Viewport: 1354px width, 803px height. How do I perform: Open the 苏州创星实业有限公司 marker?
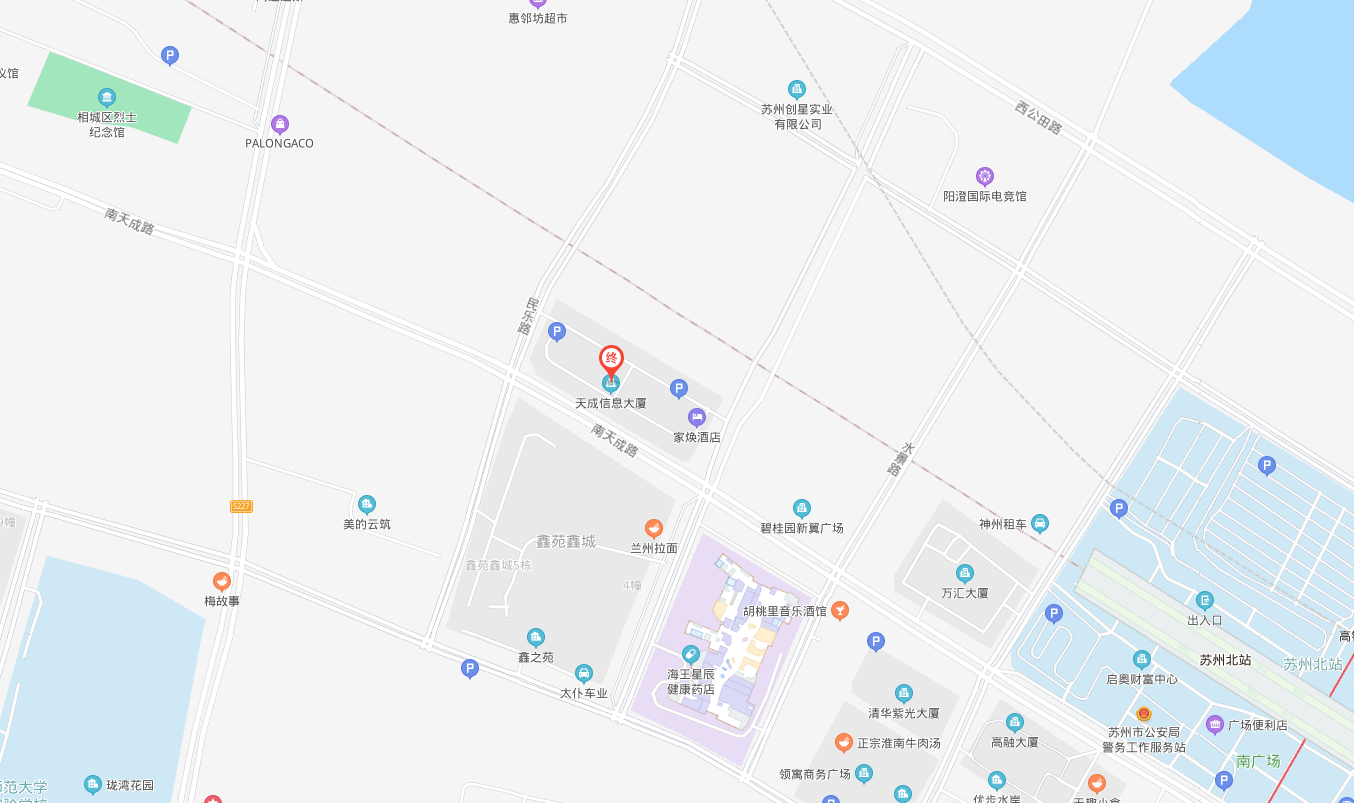[x=797, y=89]
